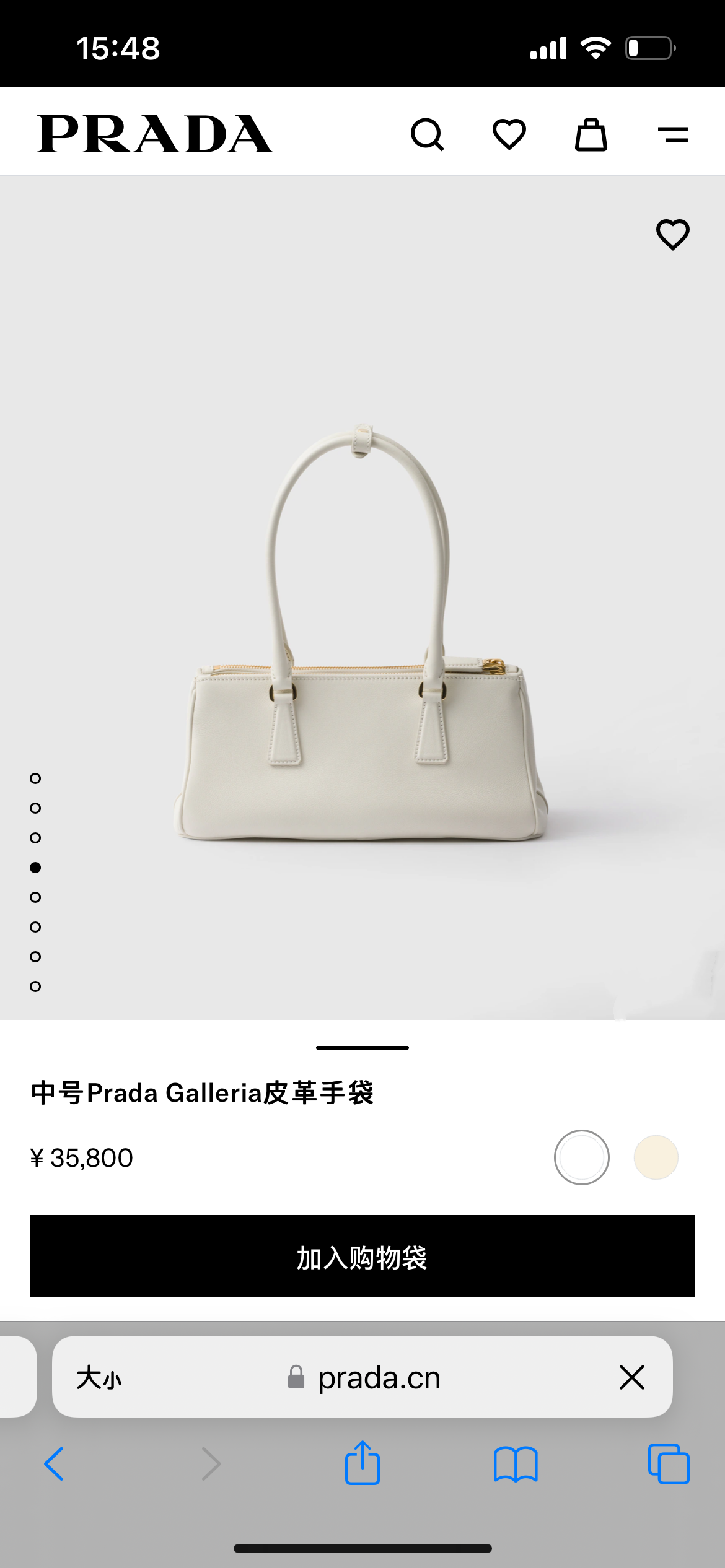Add this bag to wishlist via image heart
Image resolution: width=725 pixels, height=1568 pixels.
(x=672, y=235)
